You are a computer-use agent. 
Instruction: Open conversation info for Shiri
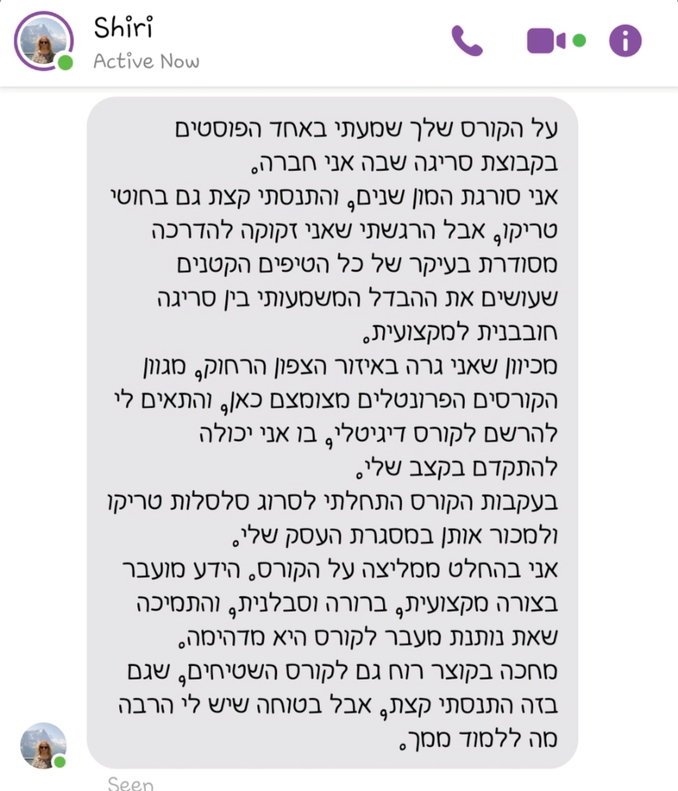626,41
